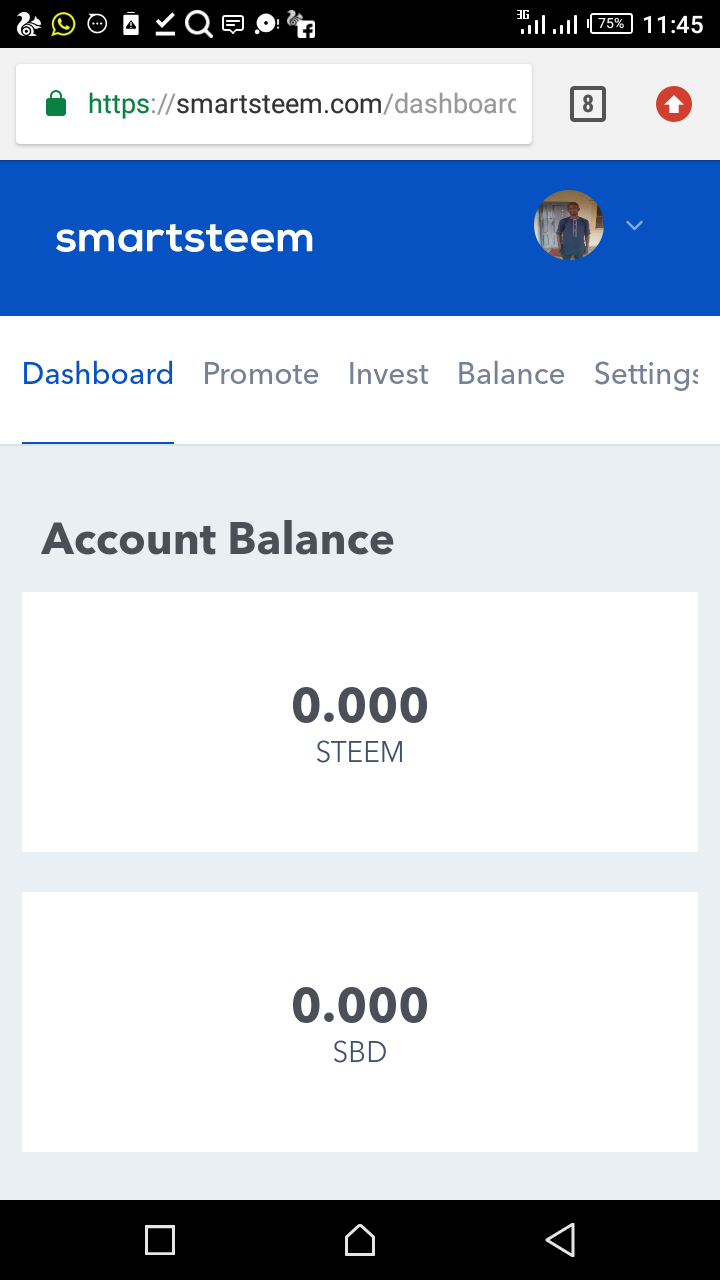Go to the Balance tab
Screen dimensions: 720x1280
click(x=511, y=374)
